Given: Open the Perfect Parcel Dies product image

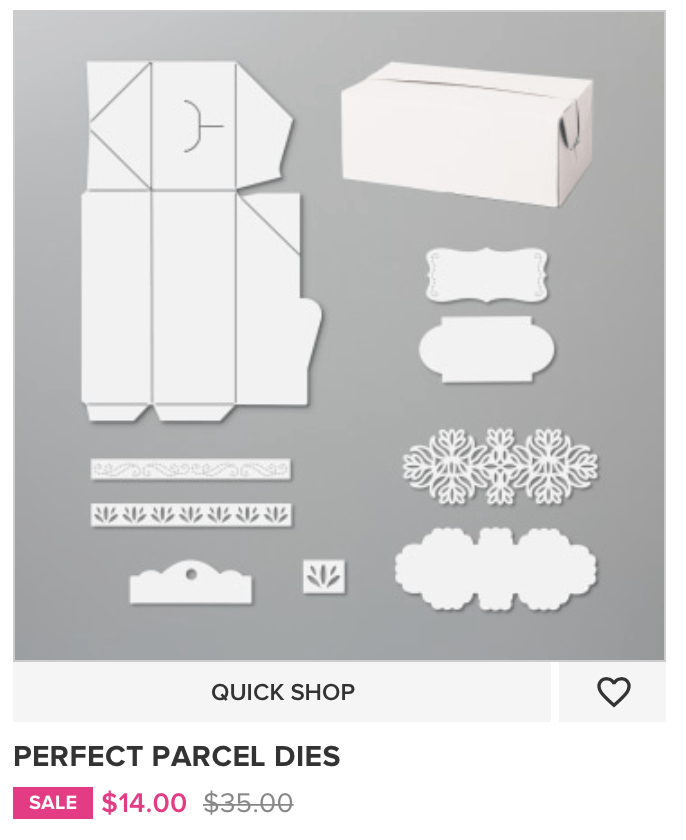Looking at the screenshot, I should 339,335.
